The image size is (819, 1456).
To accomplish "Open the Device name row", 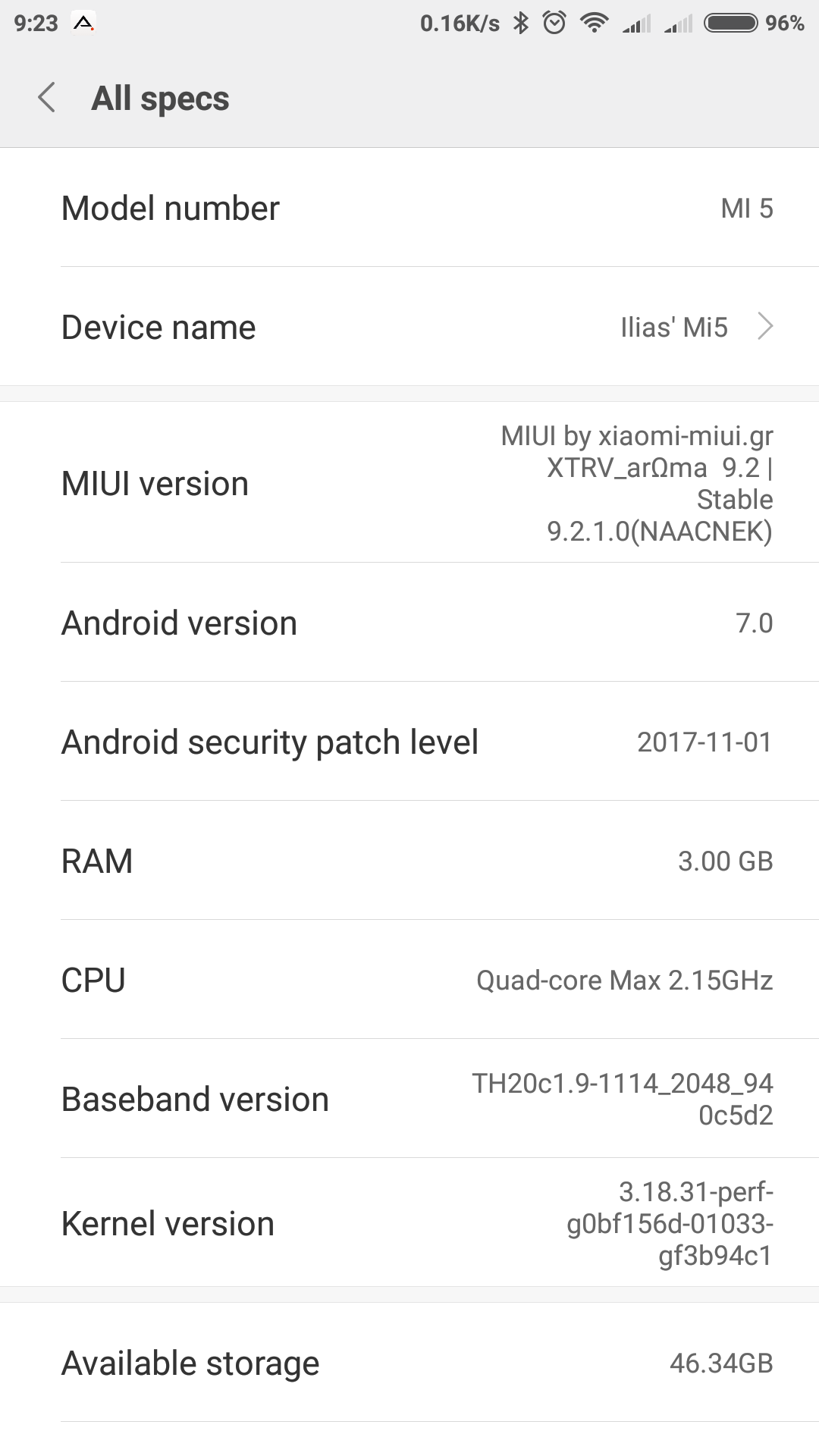I will (x=409, y=327).
